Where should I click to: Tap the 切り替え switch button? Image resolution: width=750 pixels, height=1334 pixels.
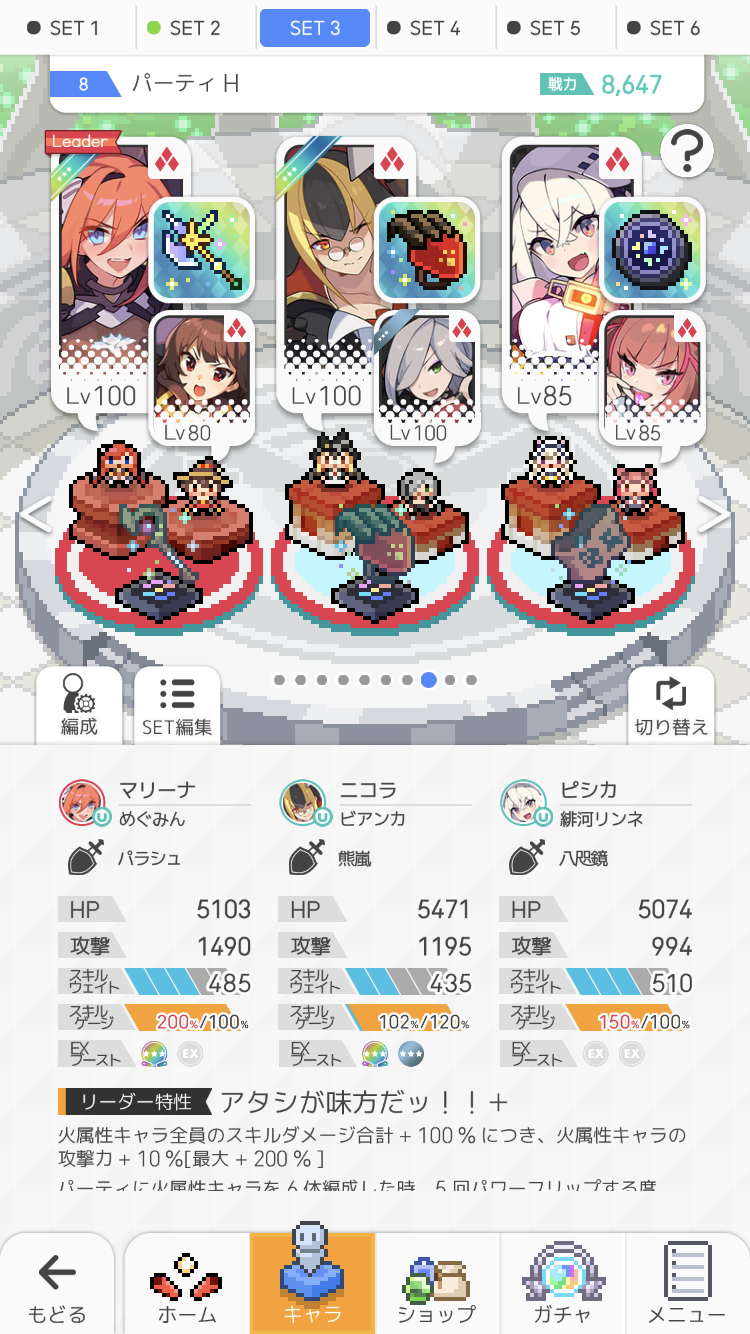(x=671, y=705)
